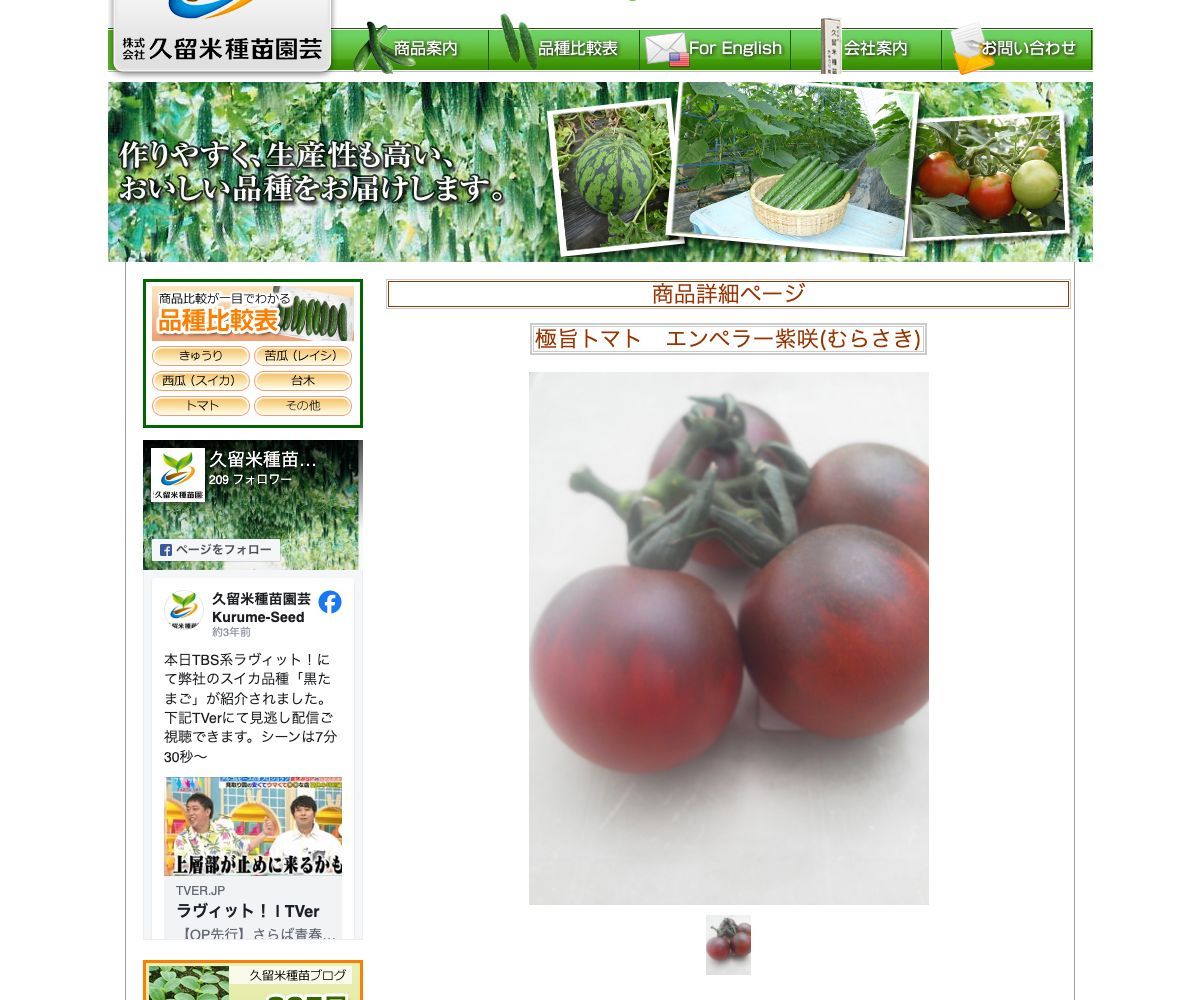Select the 西瓜 (スイカ) comparison button

click(x=201, y=381)
